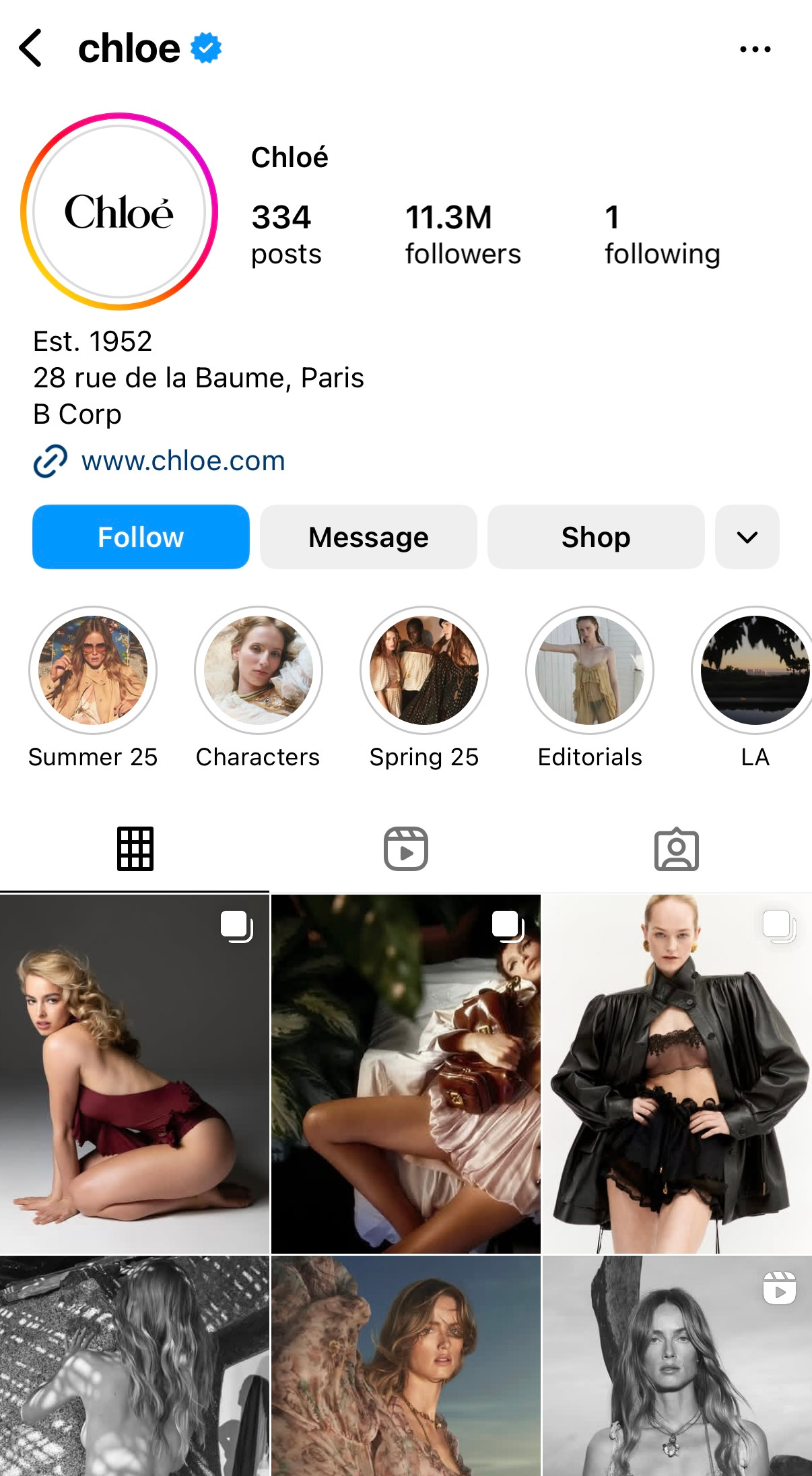Open the black leather jacket post
Viewport: 812px width, 1476px height.
677,1073
